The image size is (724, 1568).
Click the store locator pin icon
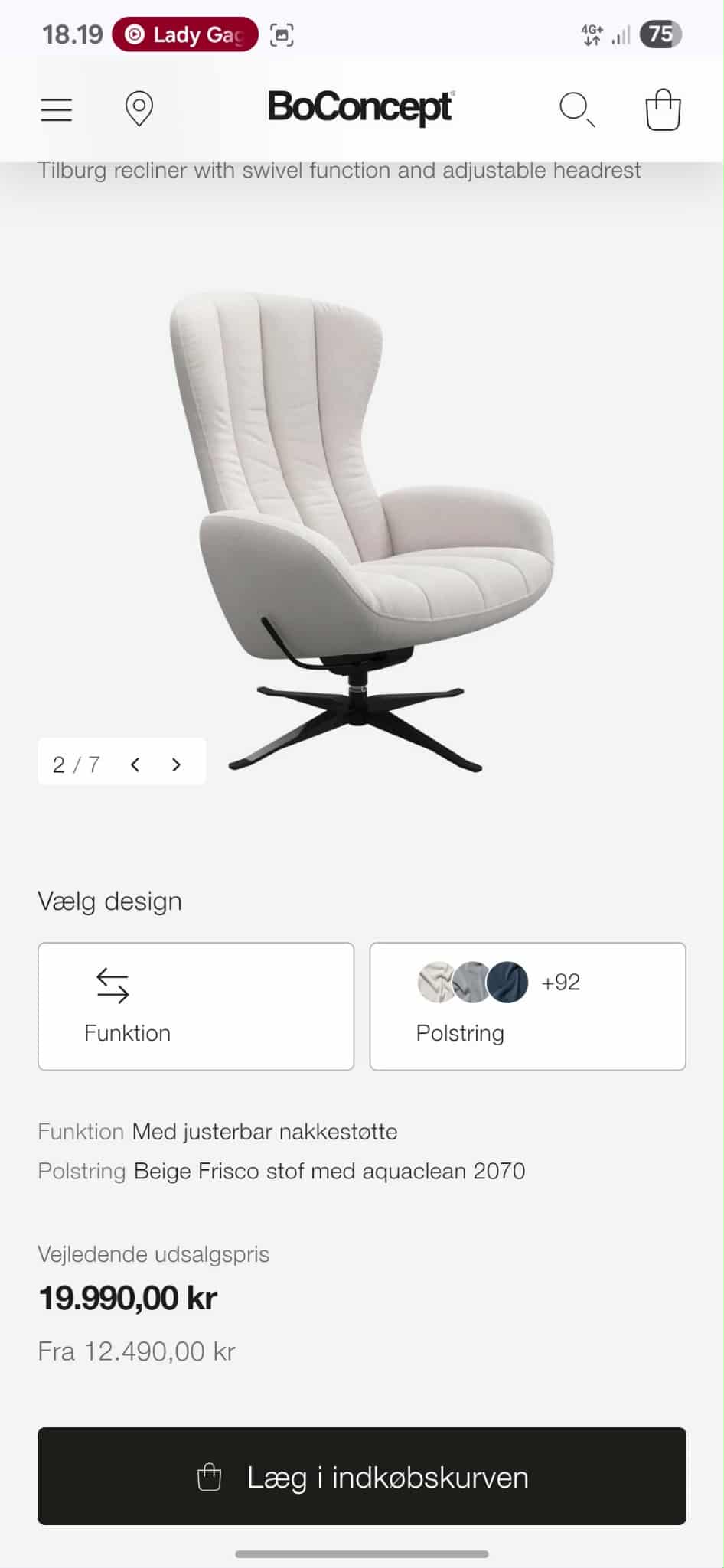pos(139,109)
